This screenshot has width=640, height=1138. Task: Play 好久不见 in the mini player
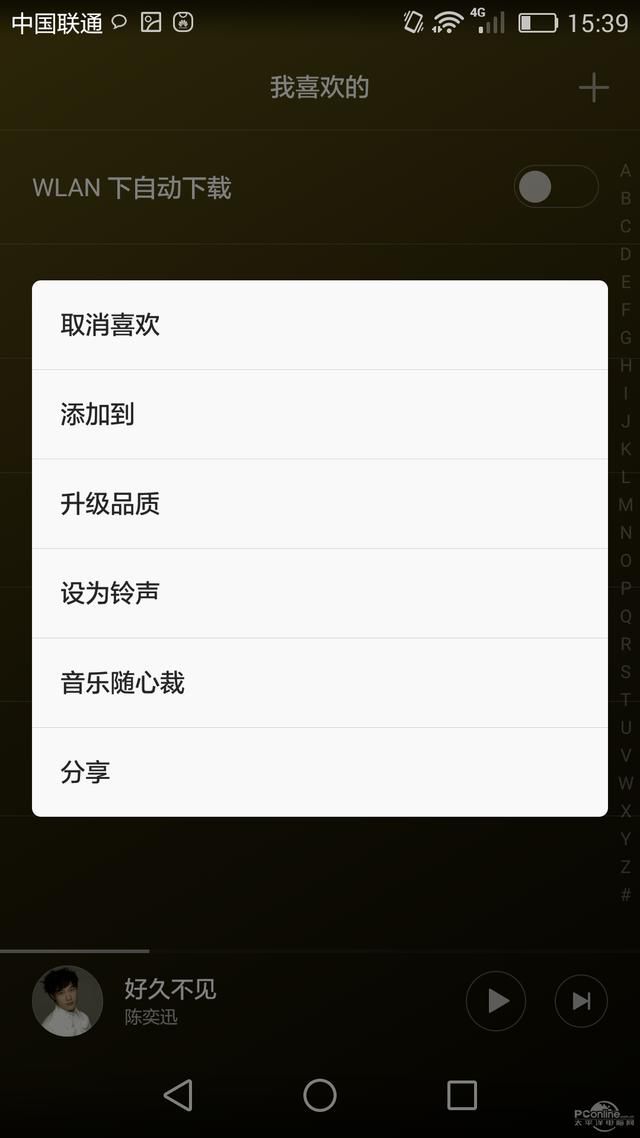[x=496, y=1001]
